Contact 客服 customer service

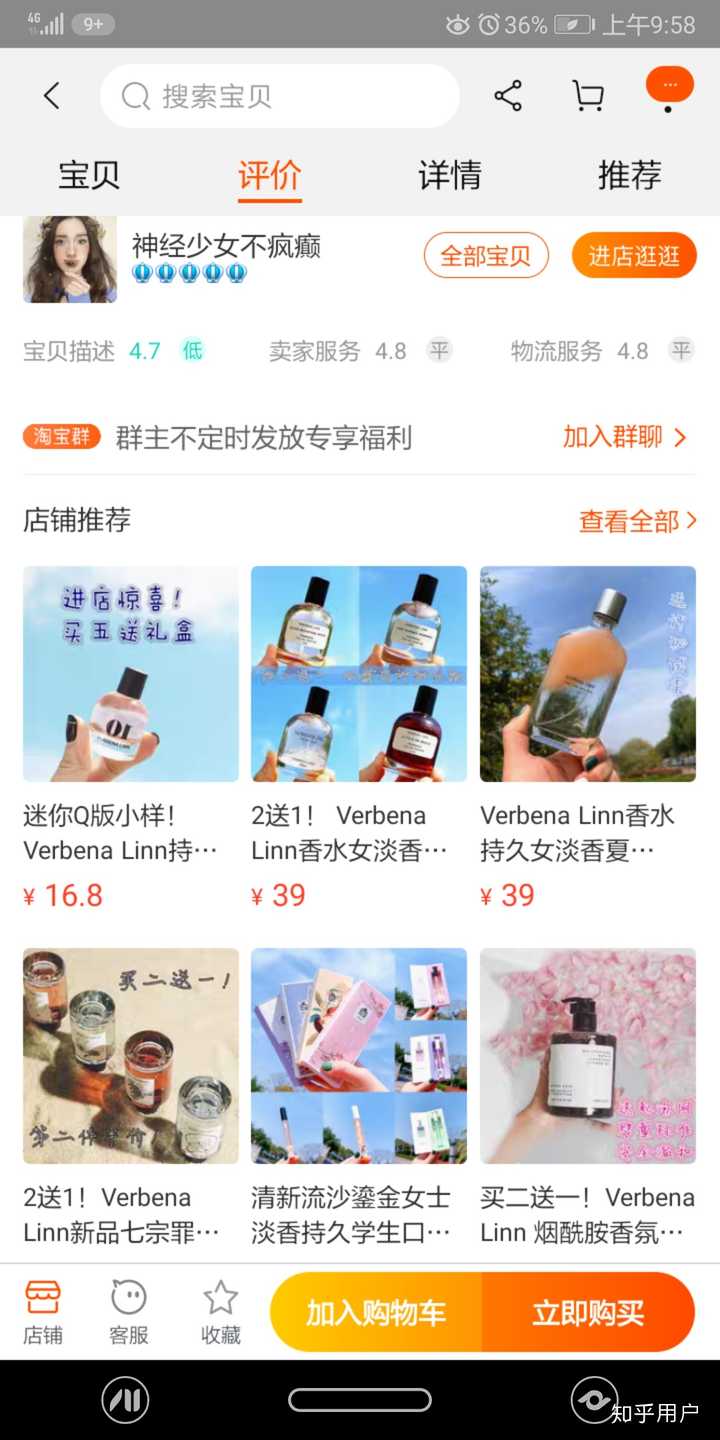click(x=129, y=1312)
